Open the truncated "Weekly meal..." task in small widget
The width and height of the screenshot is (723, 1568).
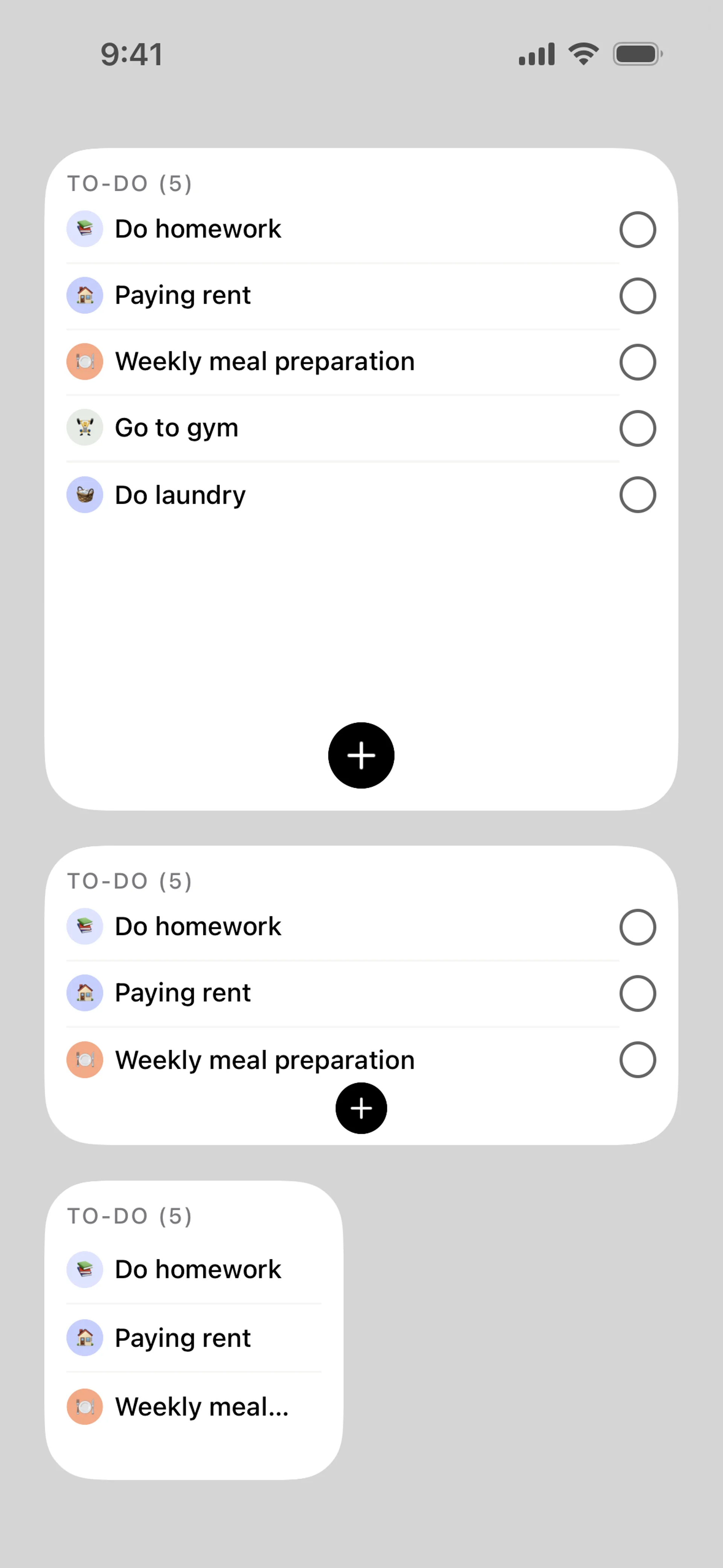coord(201,1407)
